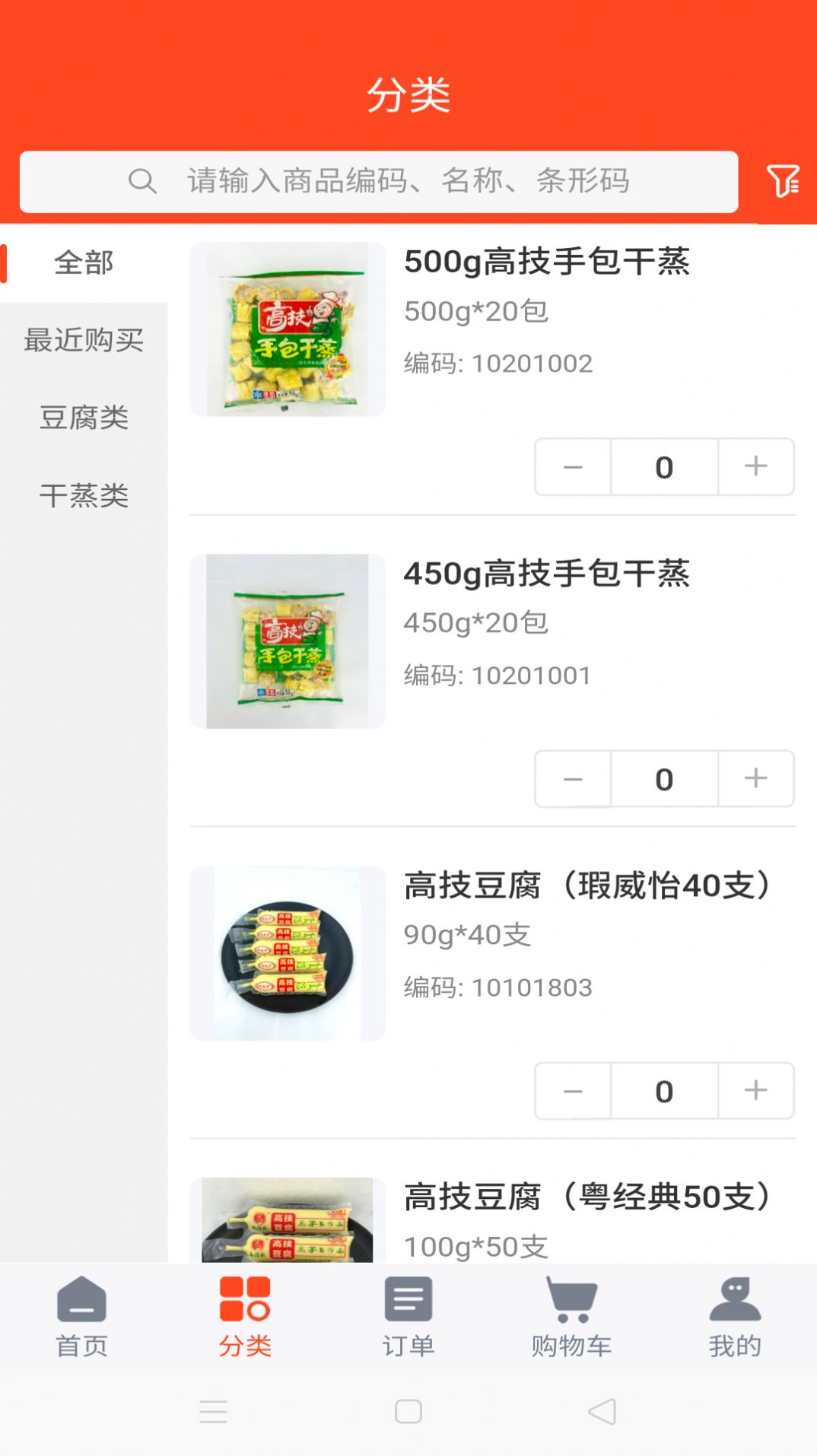817x1456 pixels.
Task: Decrease quantity of 450g高技手包干蒸
Action: point(573,778)
